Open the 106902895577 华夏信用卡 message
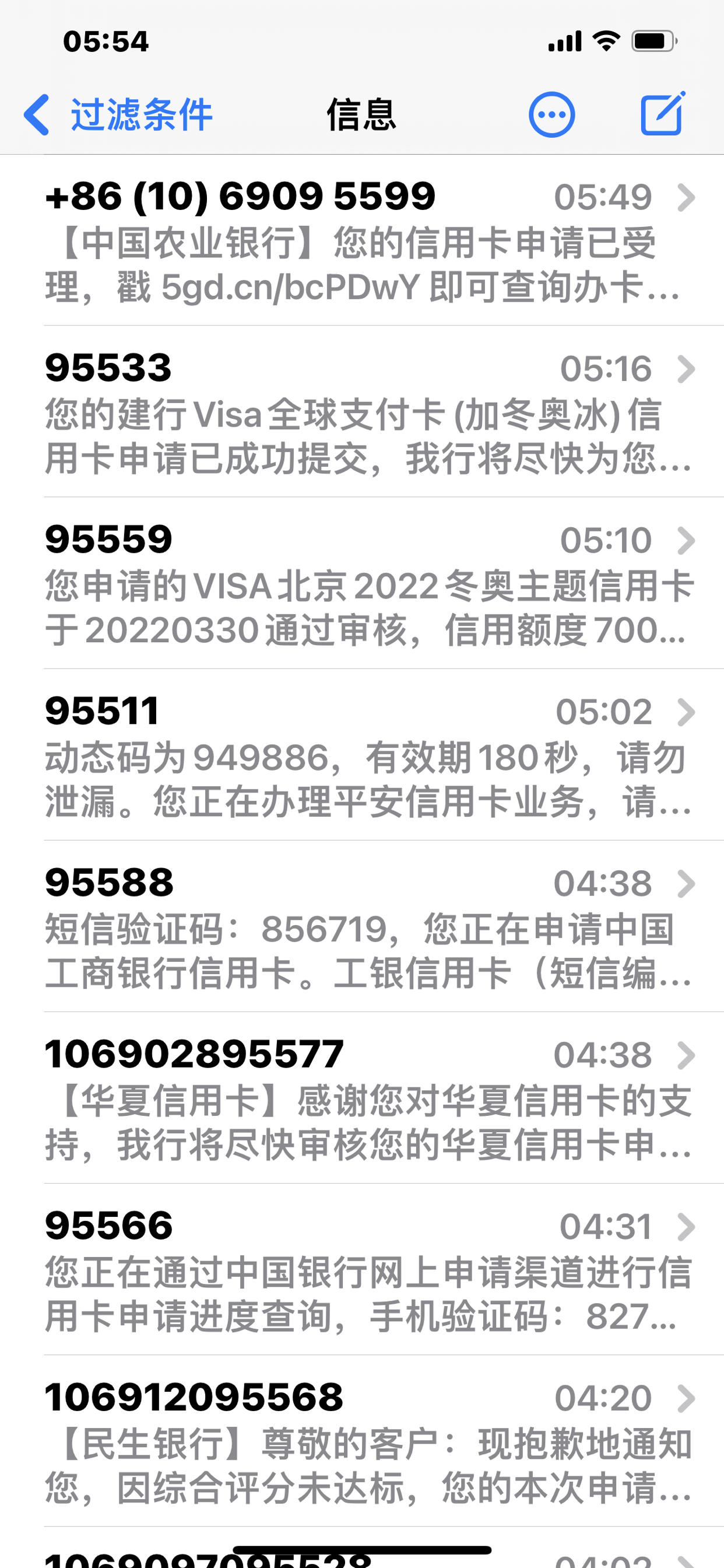The width and height of the screenshot is (724, 1568). point(362,1098)
